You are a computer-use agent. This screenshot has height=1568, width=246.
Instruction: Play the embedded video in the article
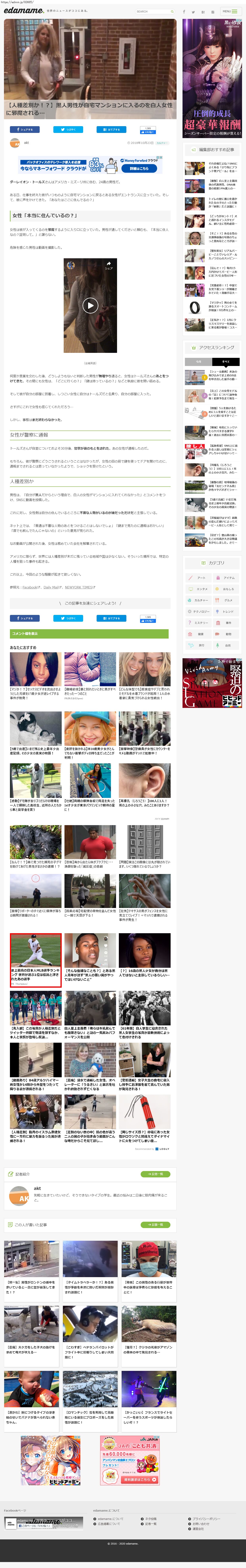click(90, 305)
